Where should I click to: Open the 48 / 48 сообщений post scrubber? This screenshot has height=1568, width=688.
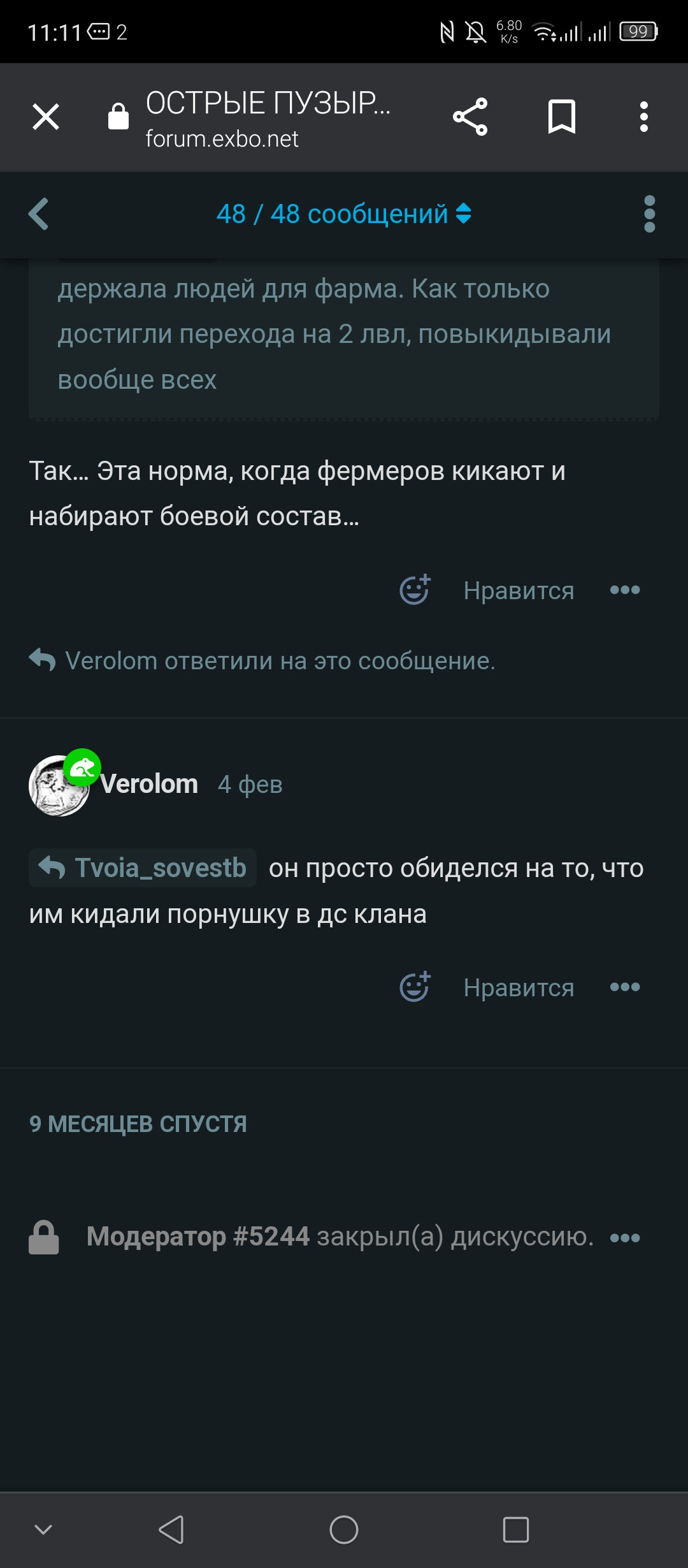pos(344,214)
